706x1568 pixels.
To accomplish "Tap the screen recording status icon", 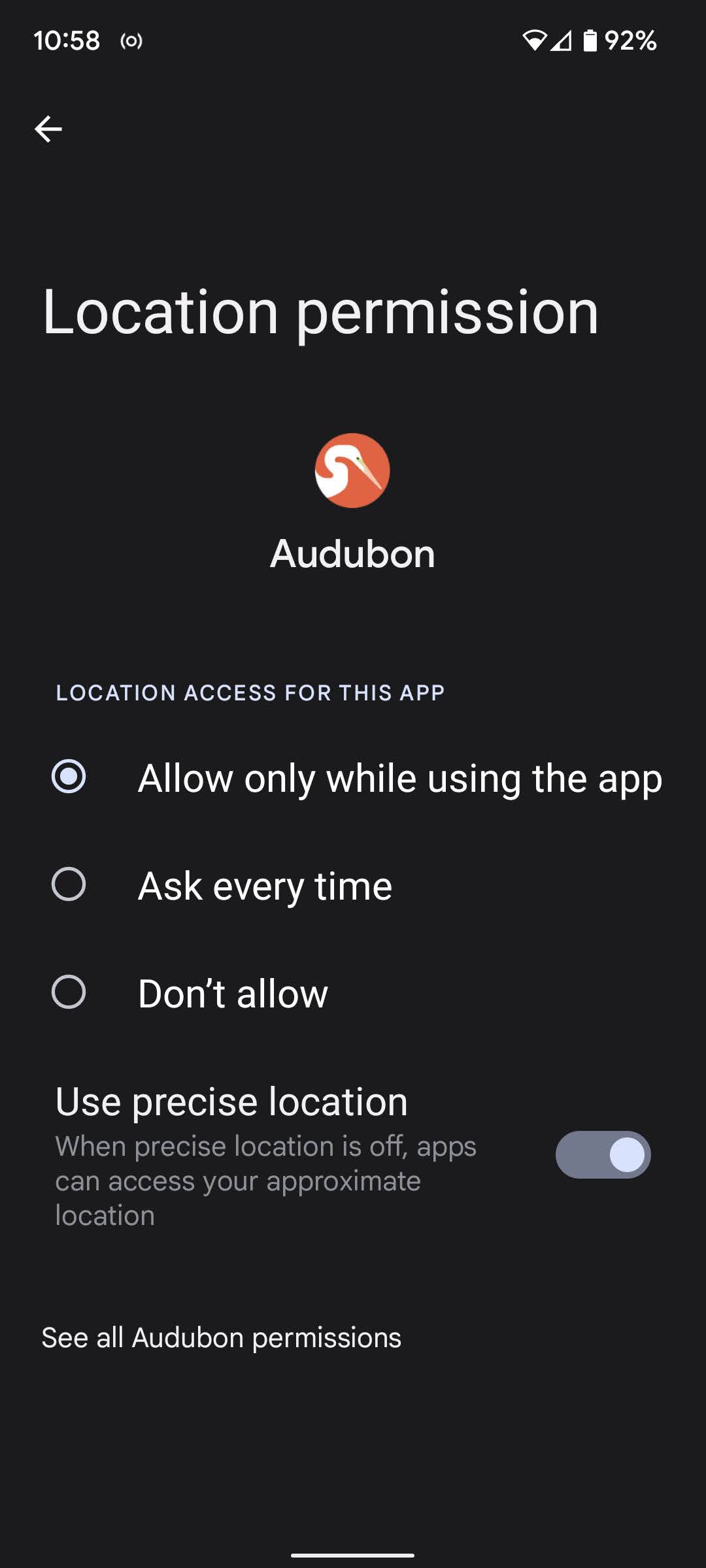I will pos(132,41).
